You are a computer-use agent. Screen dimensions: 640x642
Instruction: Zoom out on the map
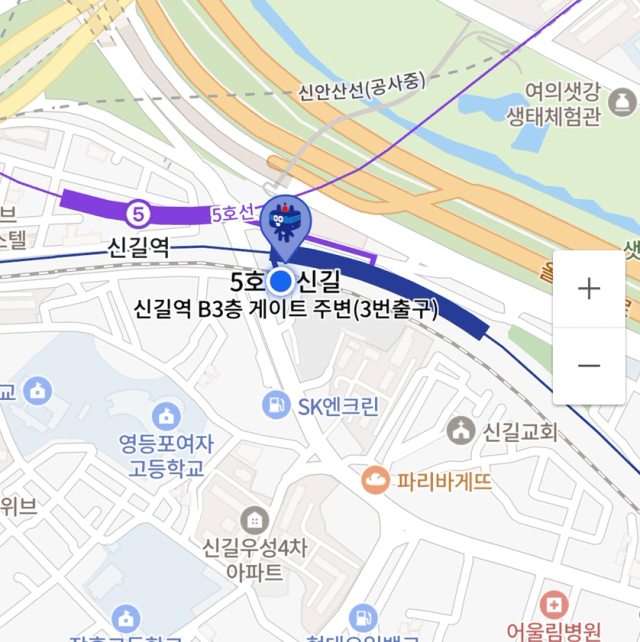pyautogui.click(x=589, y=366)
